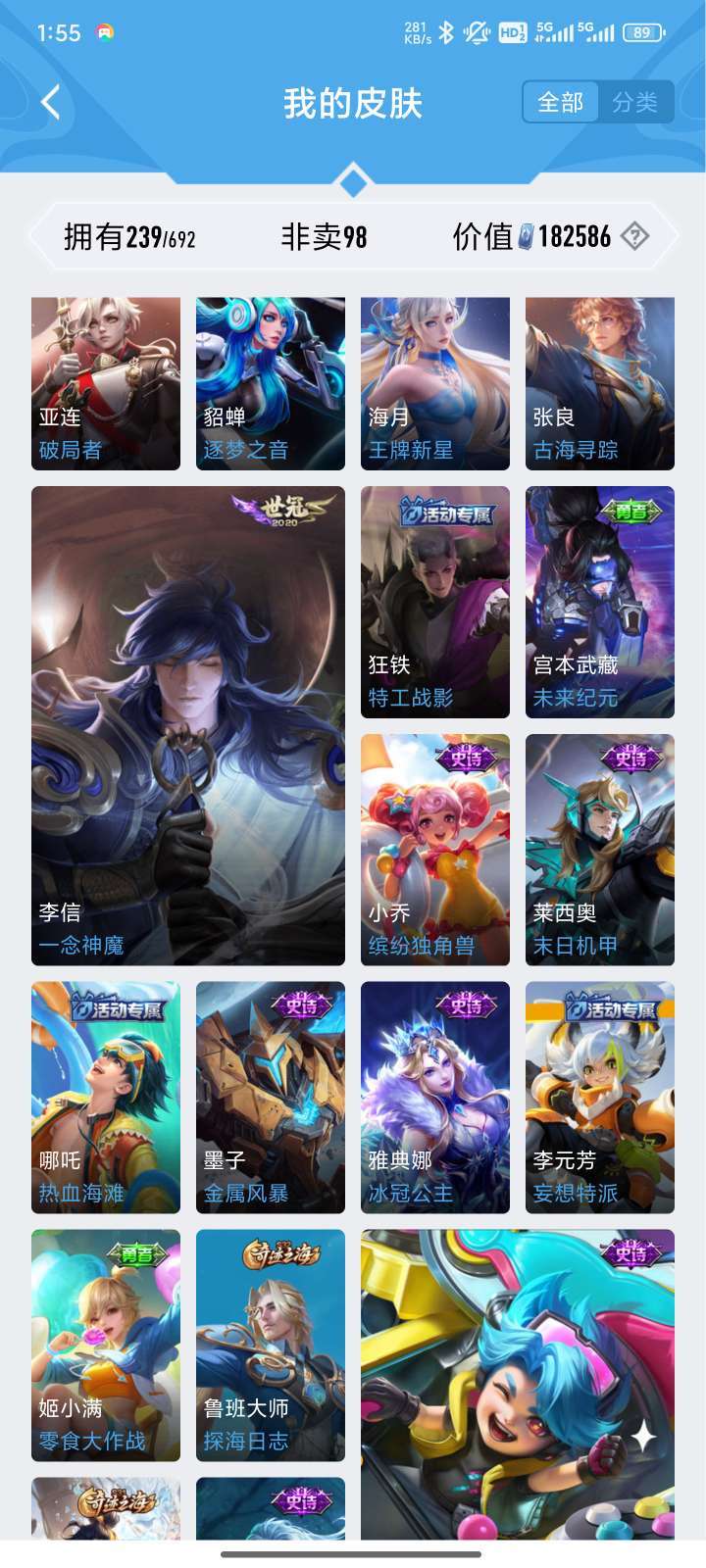Select 墨子 金属风暴 skin
Viewport: 706px width, 1568px height.
(x=271, y=1098)
